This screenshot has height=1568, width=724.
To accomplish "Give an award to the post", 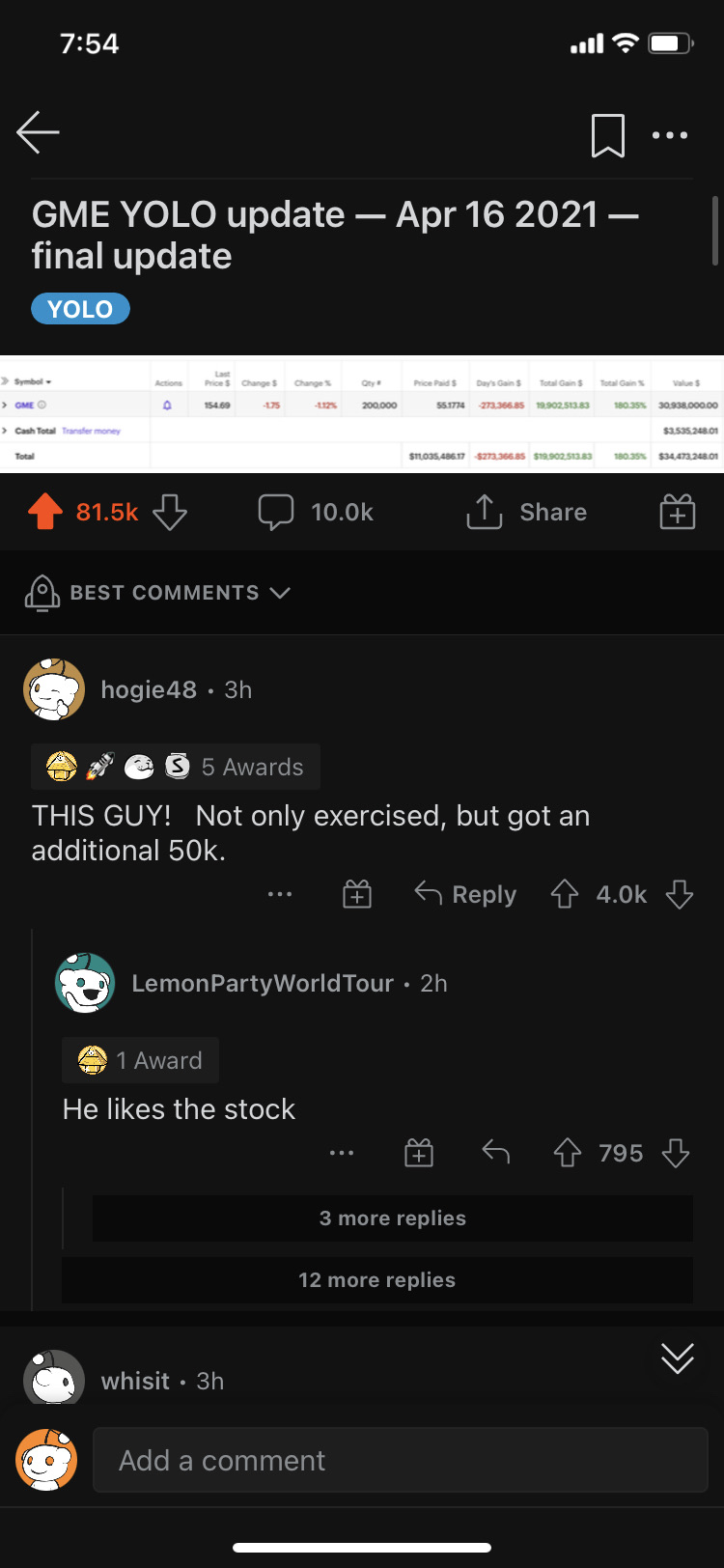I will click(x=678, y=512).
